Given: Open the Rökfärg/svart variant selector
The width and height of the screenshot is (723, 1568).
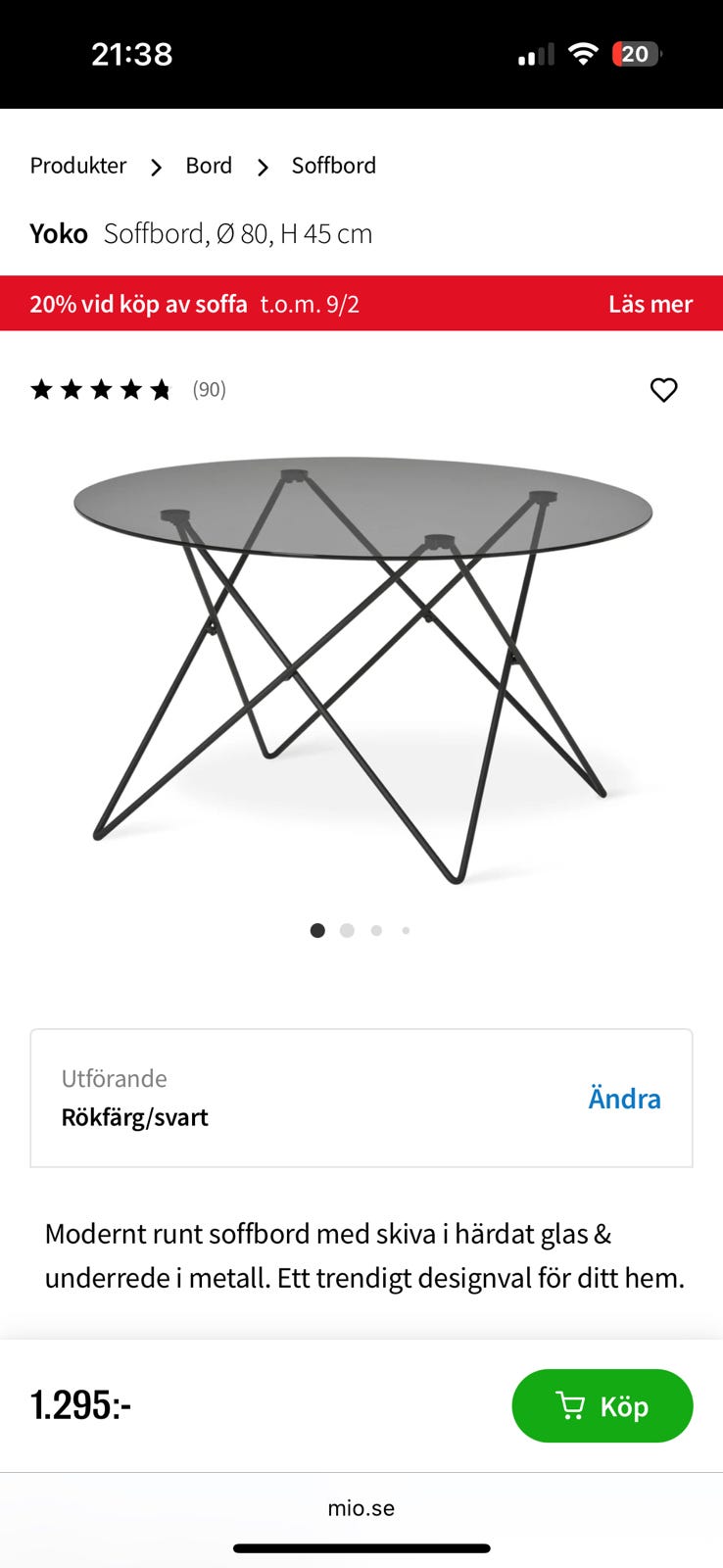Looking at the screenshot, I should (135, 1117).
